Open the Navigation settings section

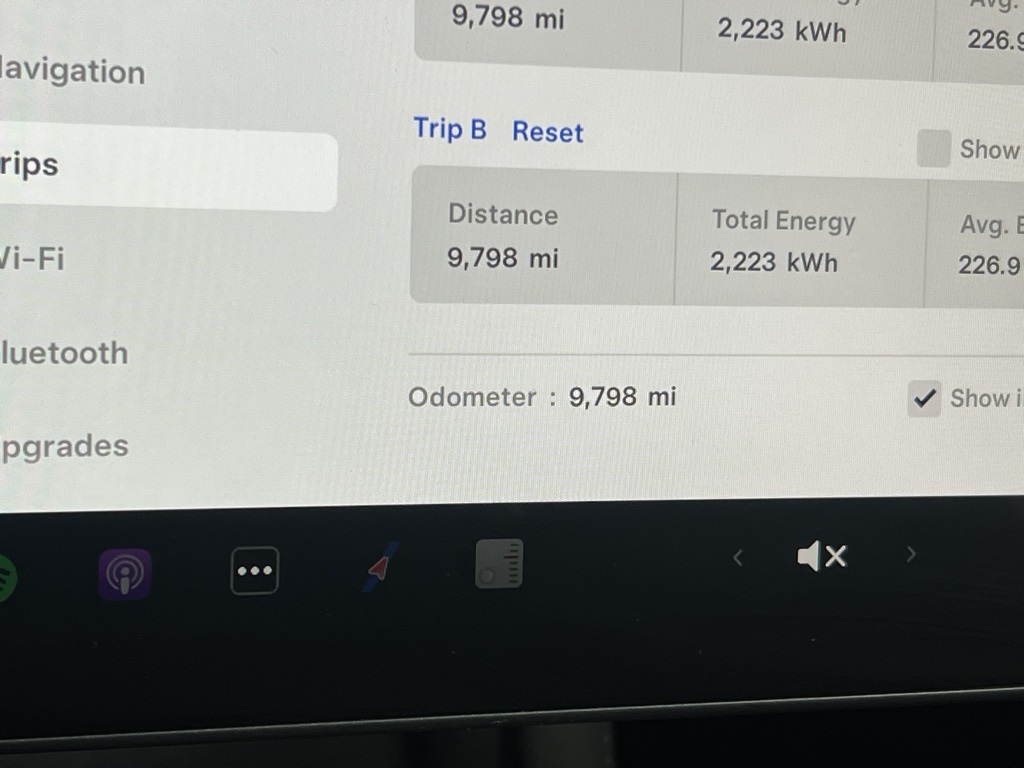click(75, 72)
